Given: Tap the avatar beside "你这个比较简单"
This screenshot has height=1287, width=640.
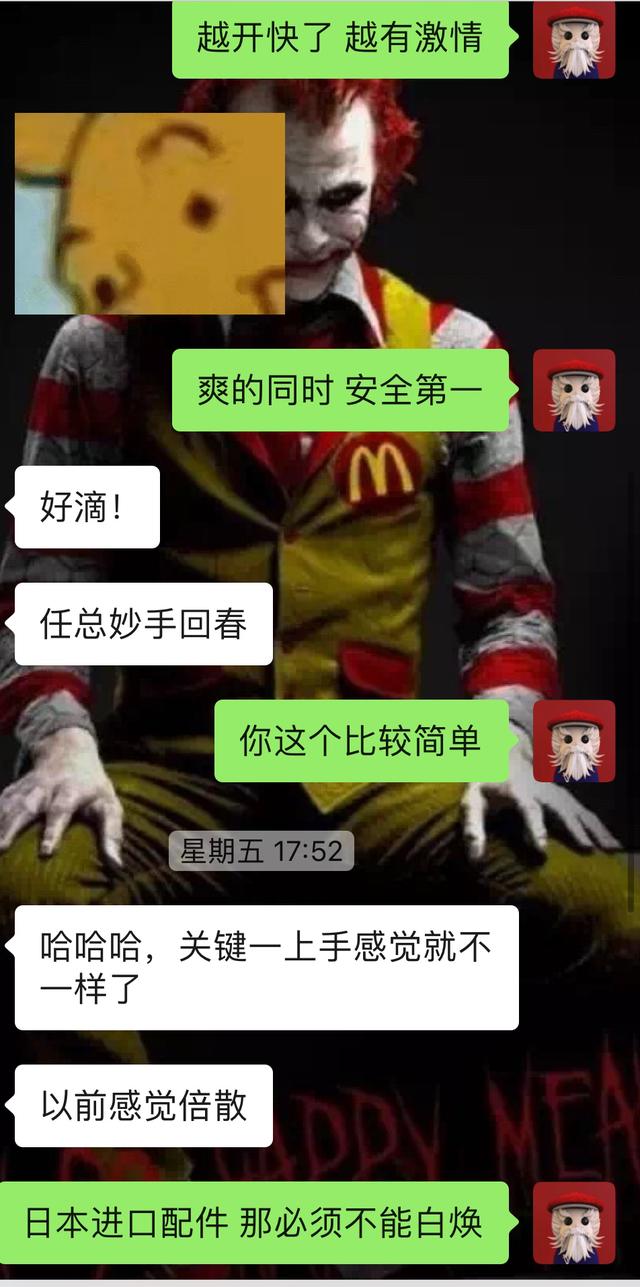Looking at the screenshot, I should 574,741.
